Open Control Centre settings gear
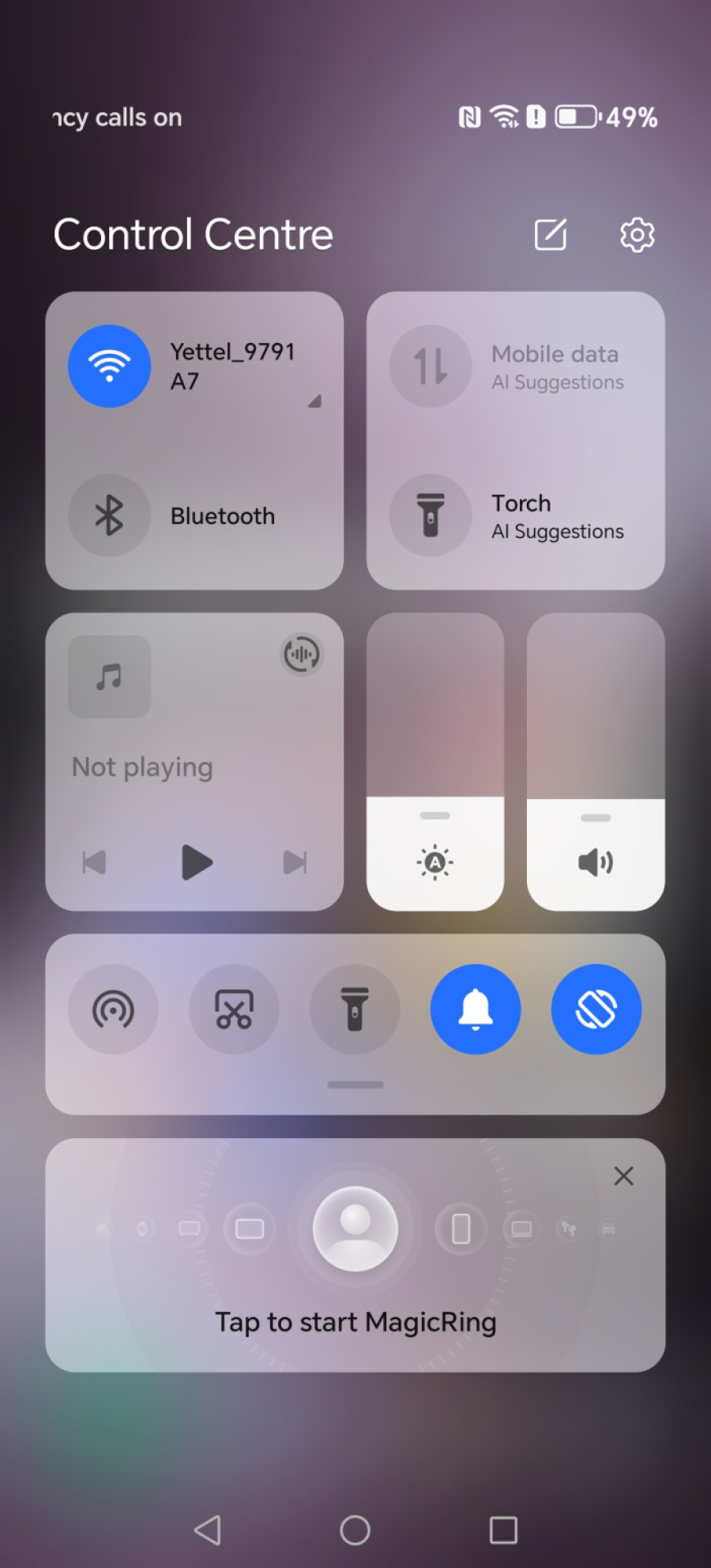Viewport: 711px width, 1568px height. coord(637,235)
